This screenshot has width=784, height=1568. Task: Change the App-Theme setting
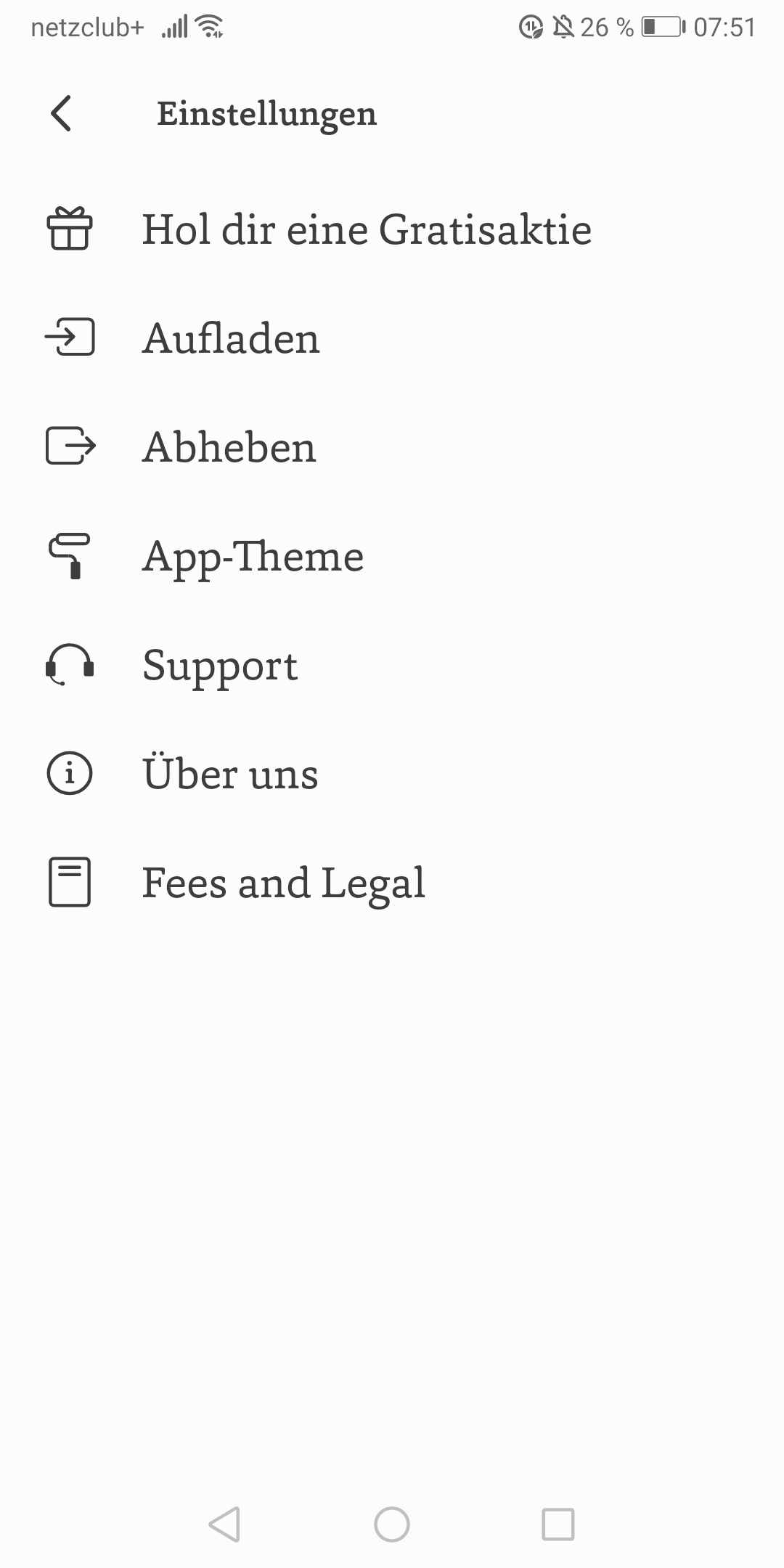click(x=392, y=556)
